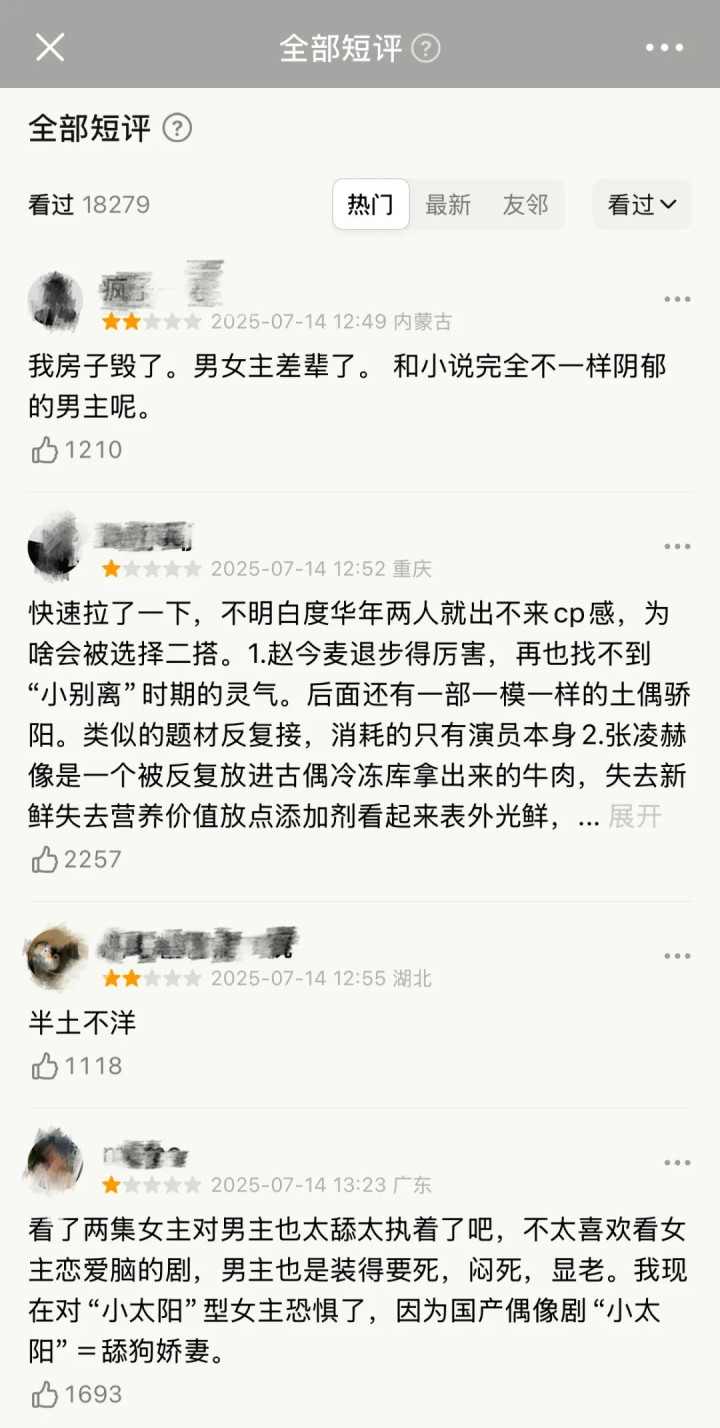
Task: View the profile avatar of the 内蒙古 reviewer
Action: click(x=56, y=299)
